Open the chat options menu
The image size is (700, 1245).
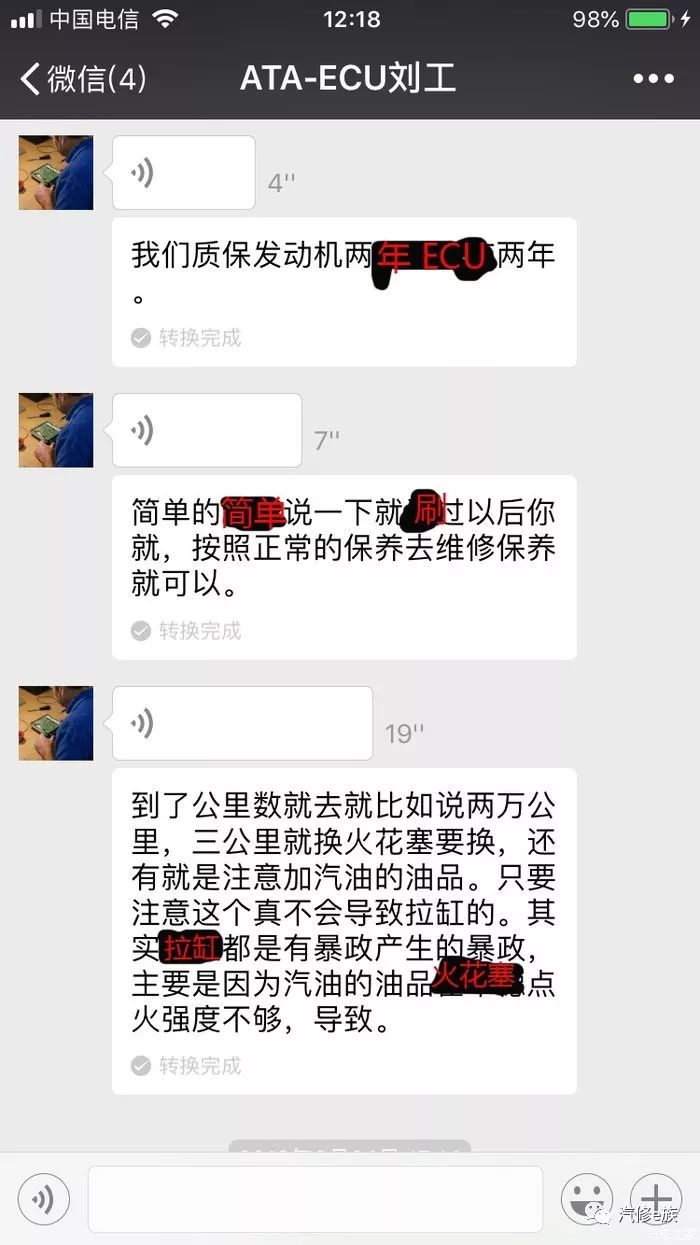[x=653, y=79]
